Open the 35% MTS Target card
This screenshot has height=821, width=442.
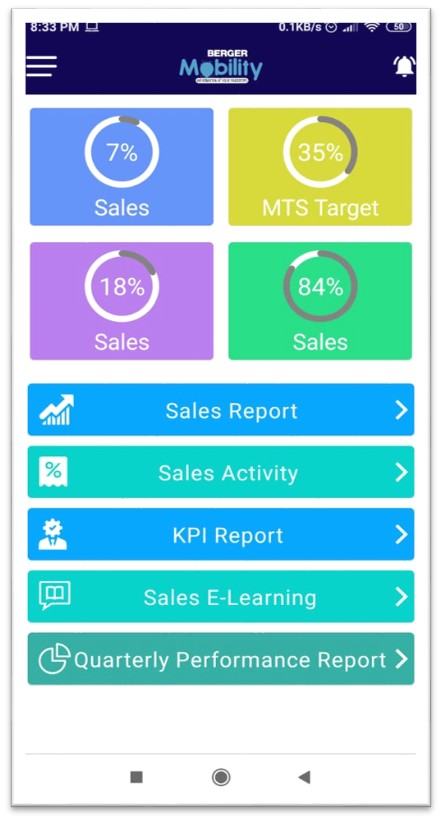pyautogui.click(x=320, y=167)
